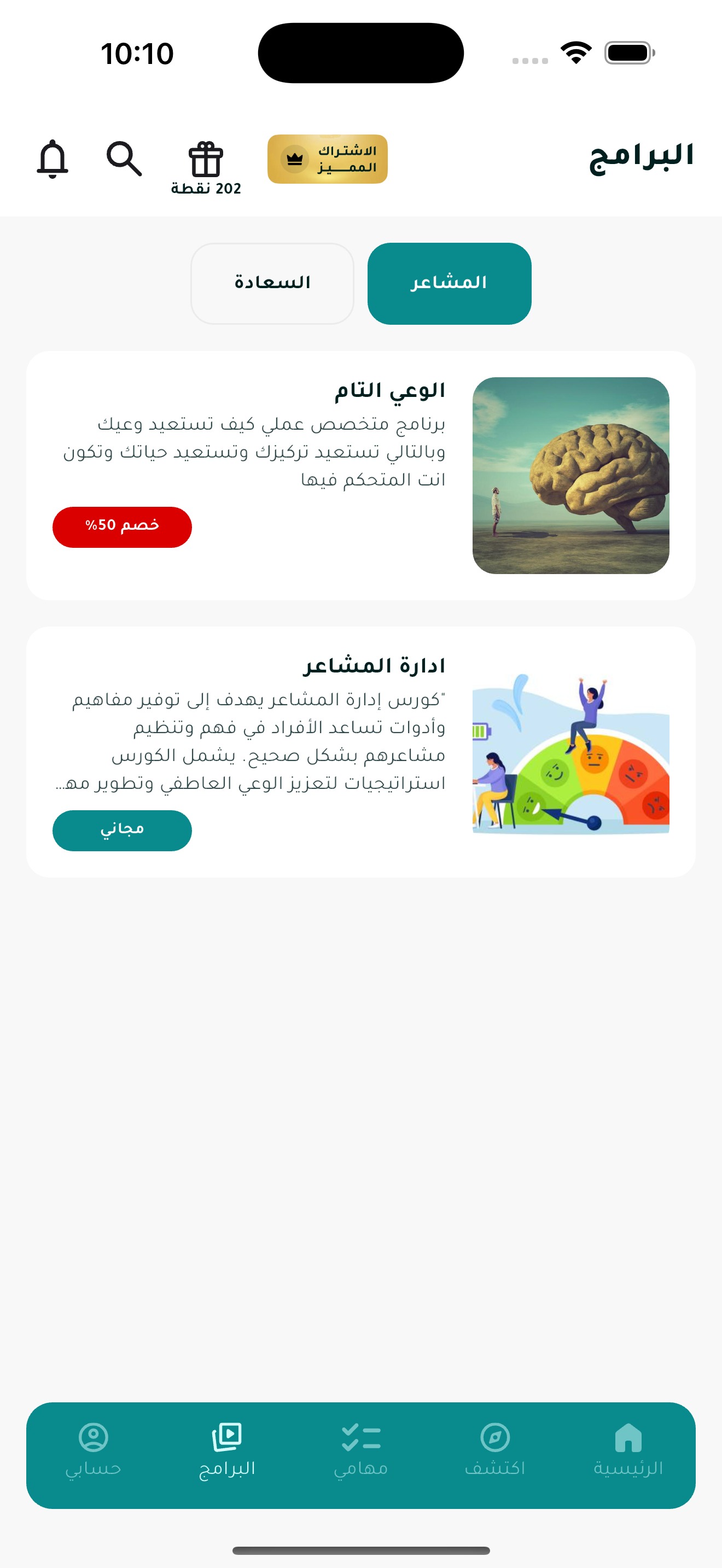722x1568 pixels.
Task: Tap the مجاني free button
Action: (123, 830)
